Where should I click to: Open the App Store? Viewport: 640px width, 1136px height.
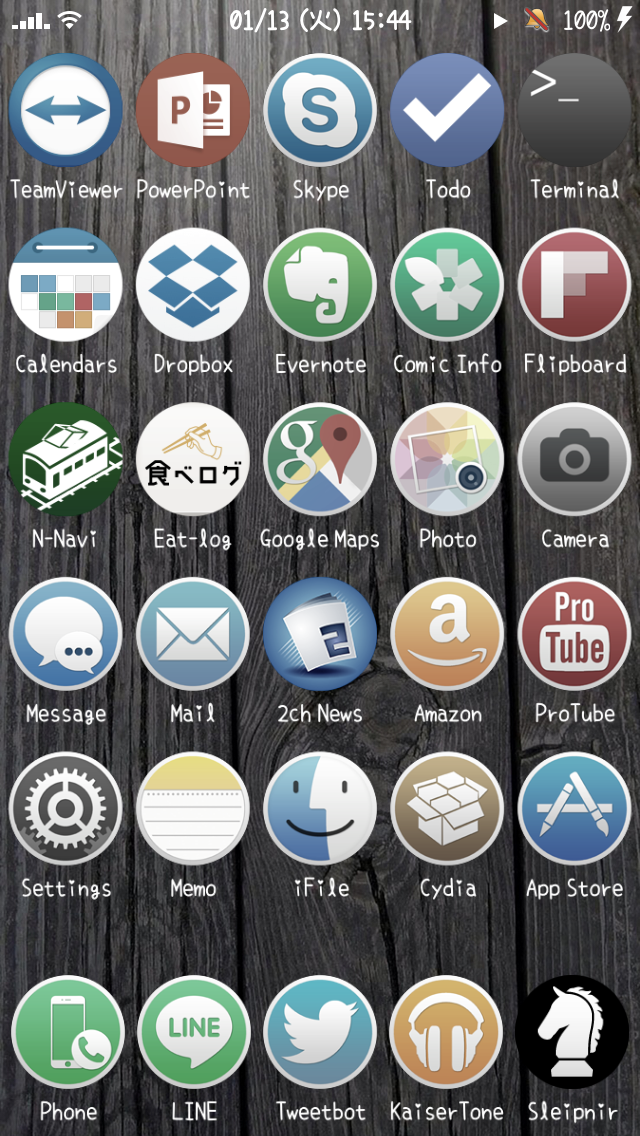575,808
